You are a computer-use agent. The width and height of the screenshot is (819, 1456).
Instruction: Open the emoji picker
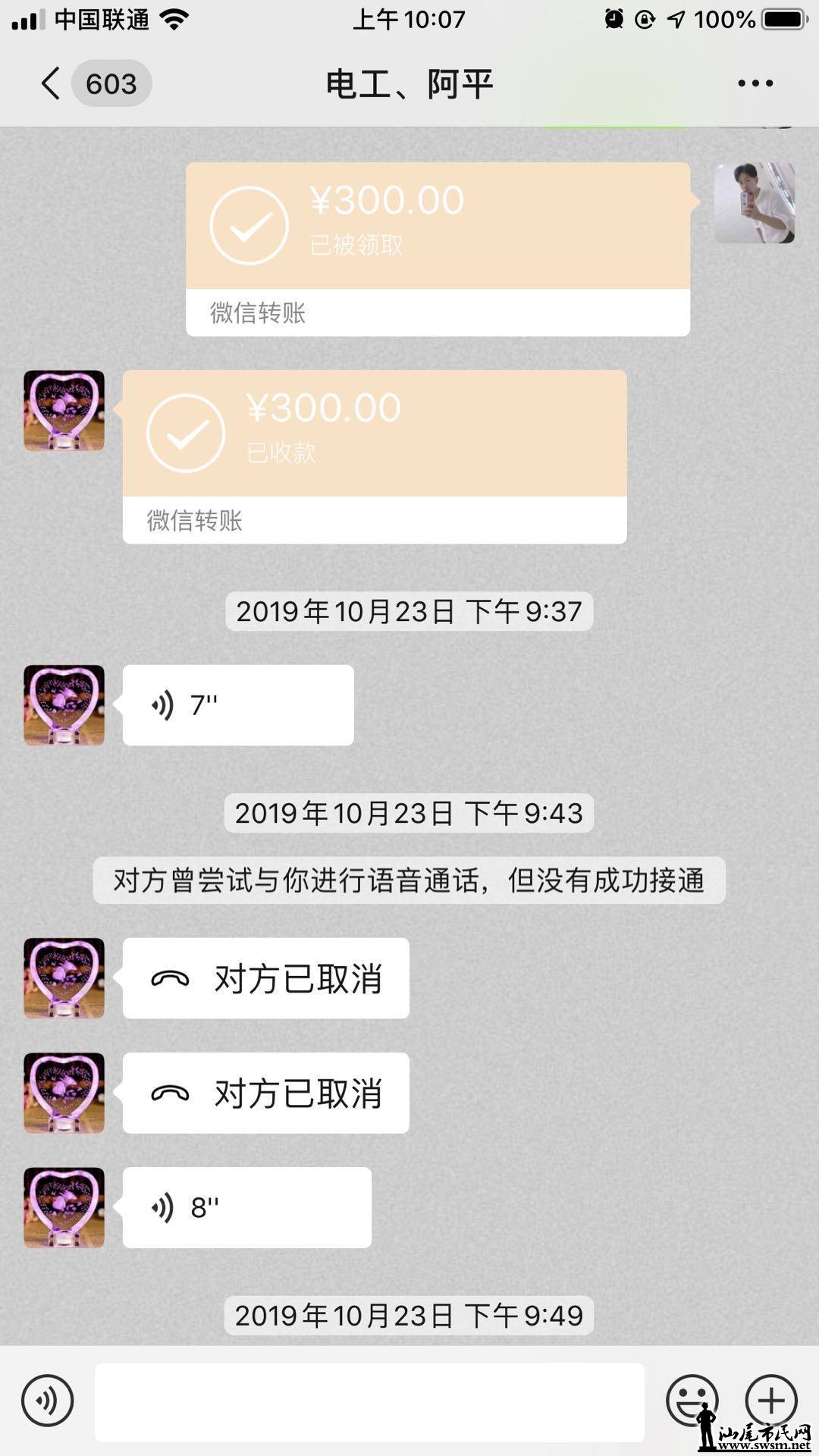coord(692,1401)
